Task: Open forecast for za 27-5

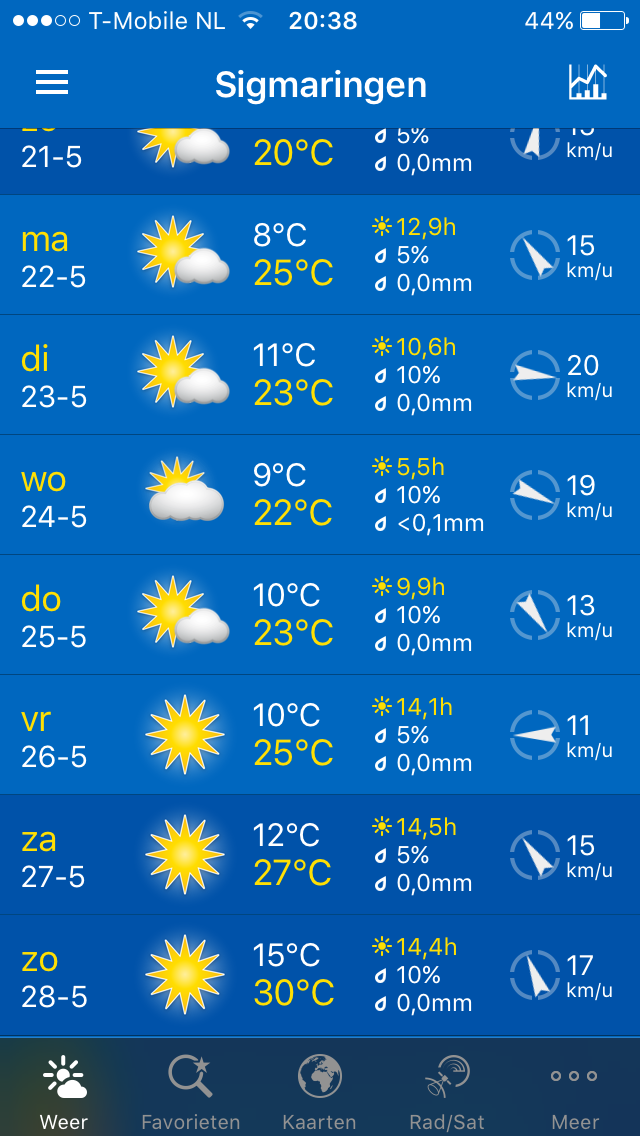Action: pos(320,856)
